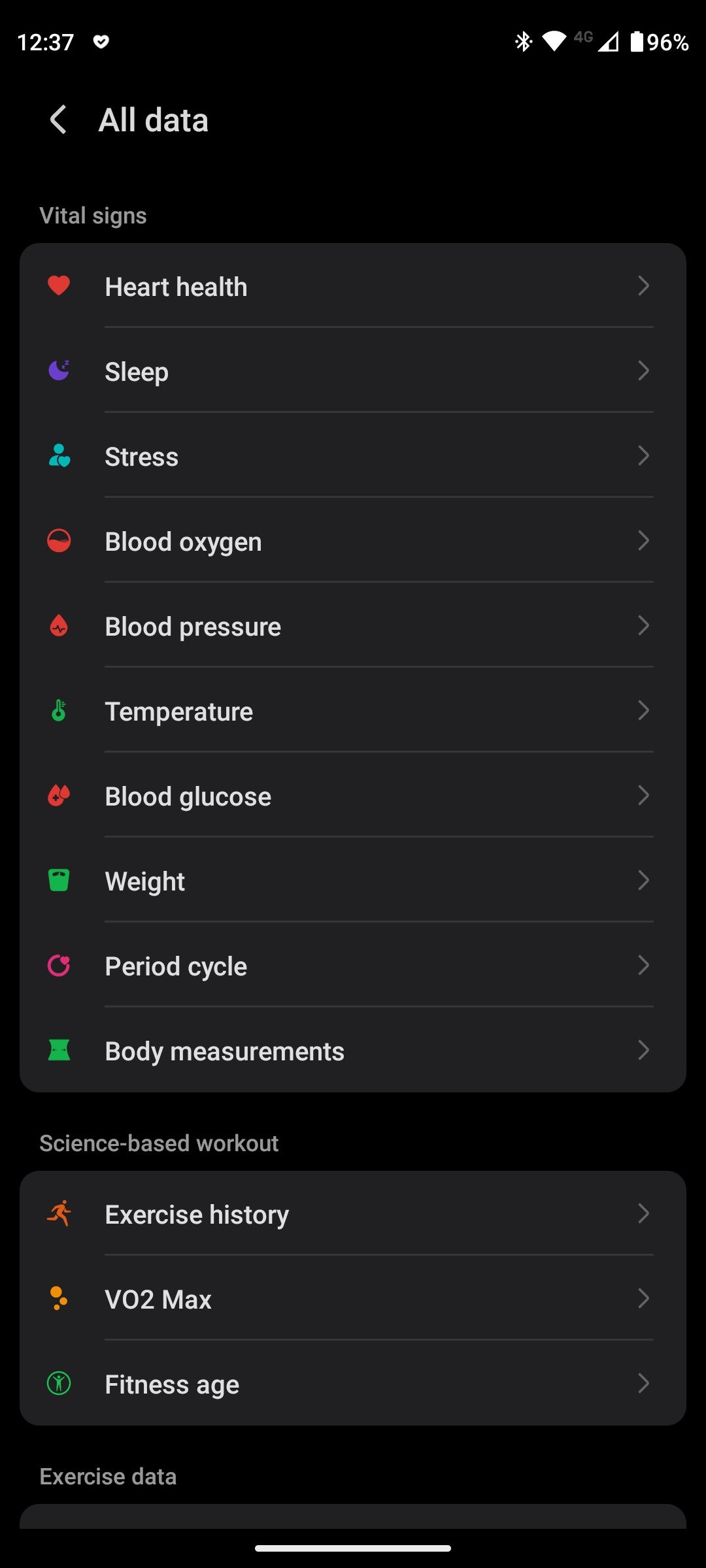Screen dimensions: 706x1568
Task: Open Blood pressure records
Action: pos(353,626)
